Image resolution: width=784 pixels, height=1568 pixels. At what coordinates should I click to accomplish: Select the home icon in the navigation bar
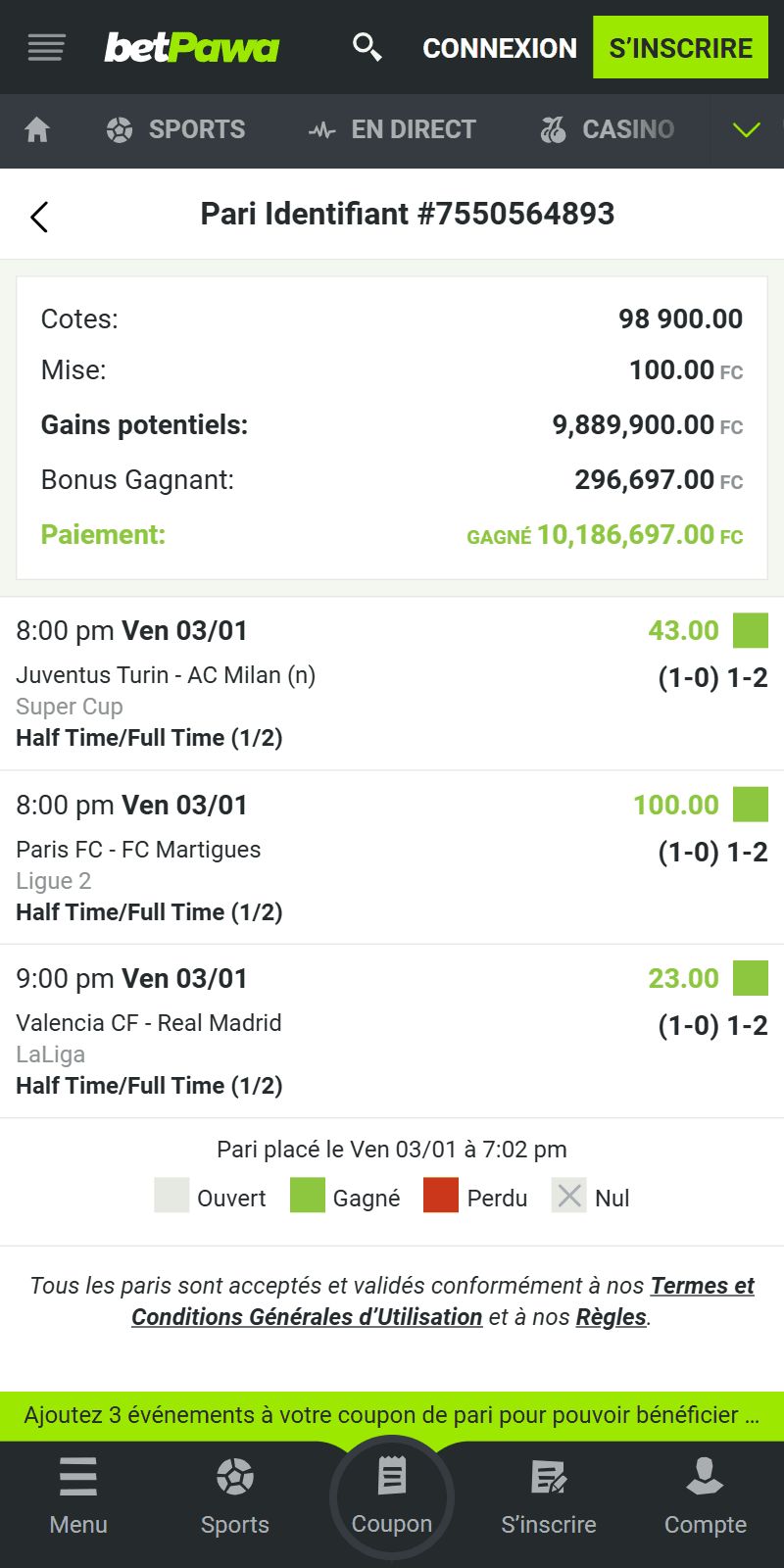click(x=37, y=128)
